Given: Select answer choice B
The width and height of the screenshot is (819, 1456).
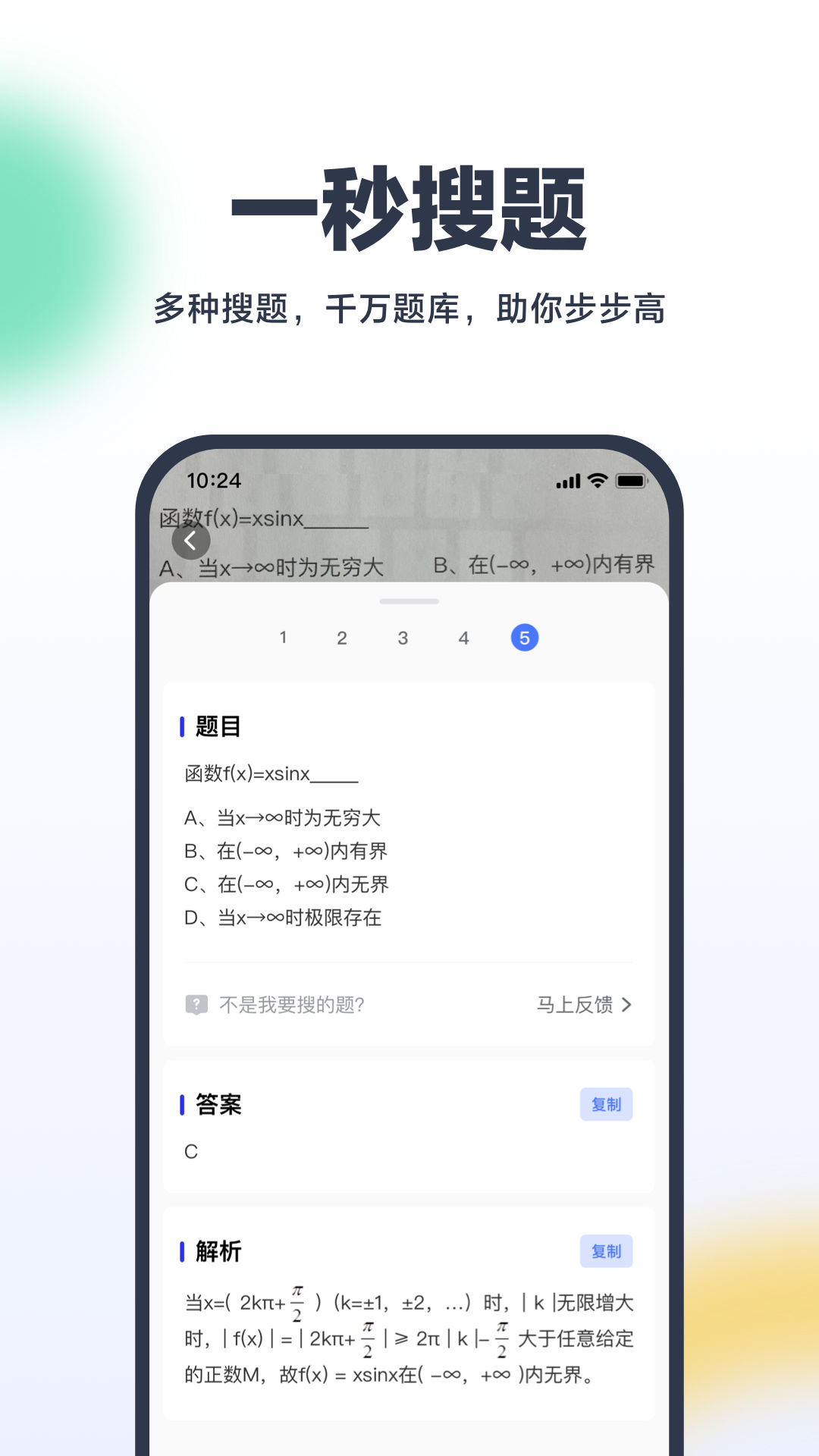Looking at the screenshot, I should pos(288,850).
